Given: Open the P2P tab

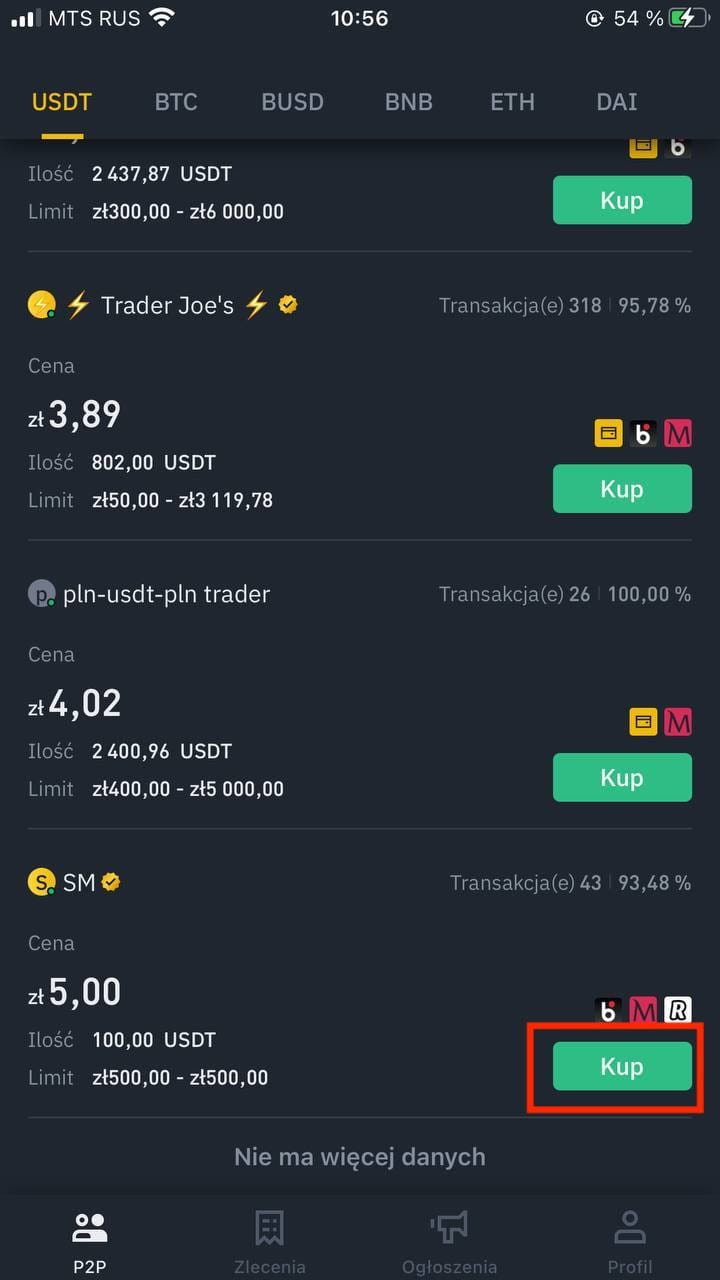Looking at the screenshot, I should [x=90, y=1241].
